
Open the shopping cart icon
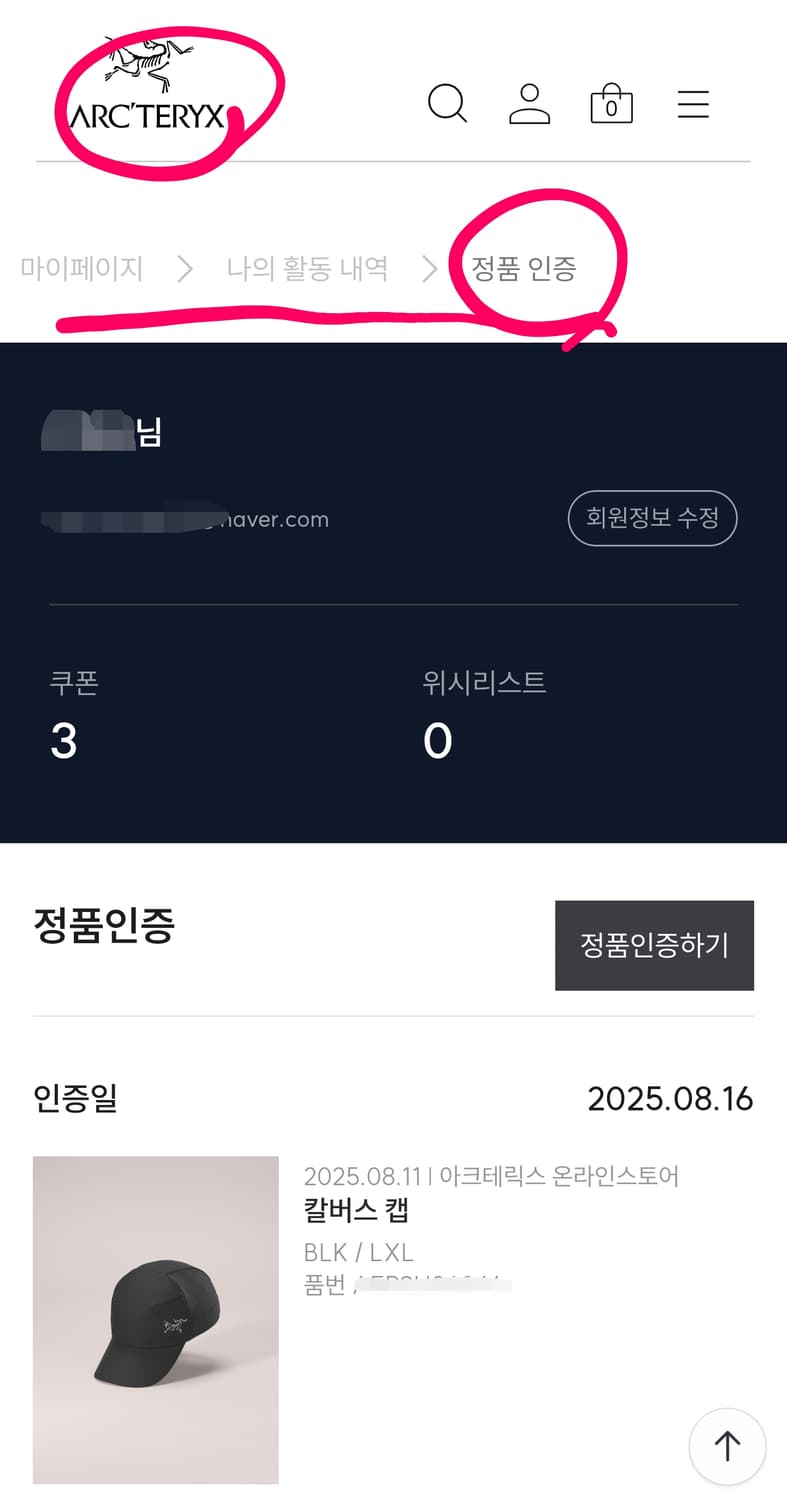click(x=612, y=104)
